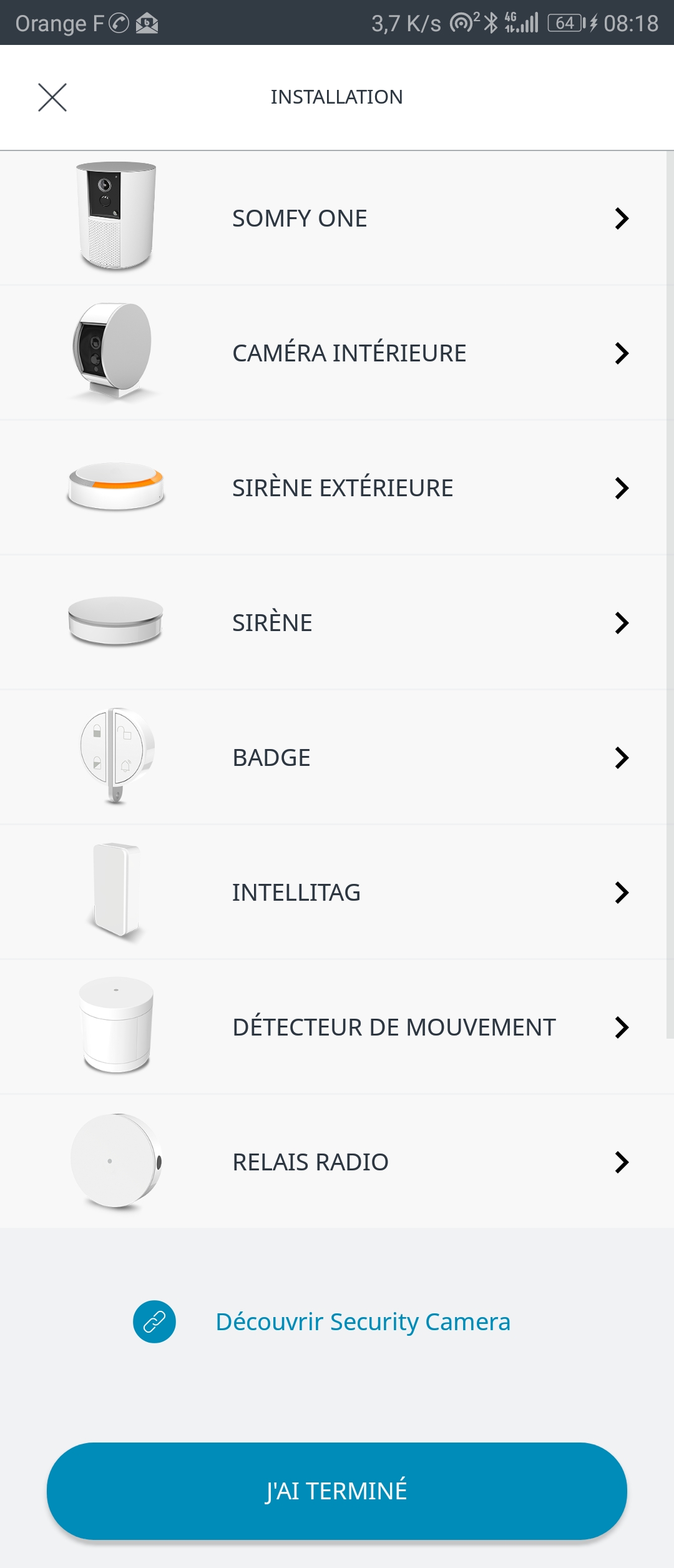This screenshot has height=1568, width=674.
Task: Tap the J'ai terminé button
Action: coord(337,1491)
